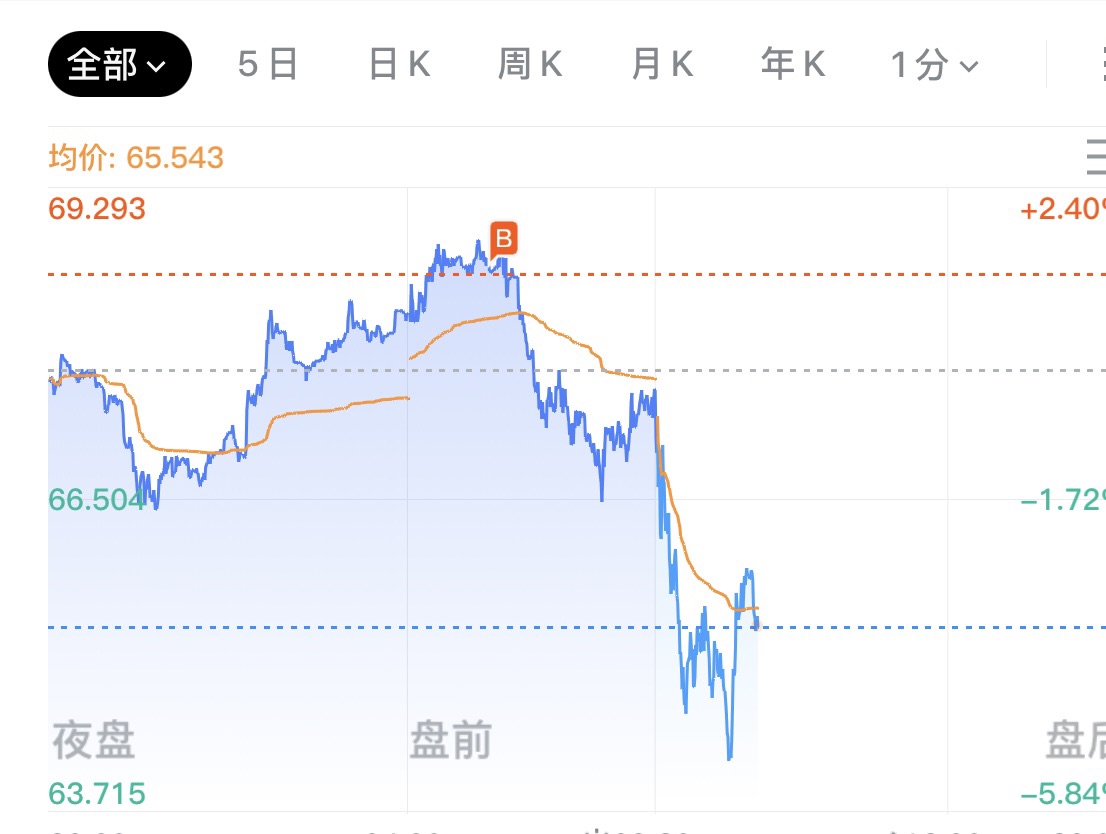Open the chart settings menu icon
The width and height of the screenshot is (1106, 834).
[1096, 157]
